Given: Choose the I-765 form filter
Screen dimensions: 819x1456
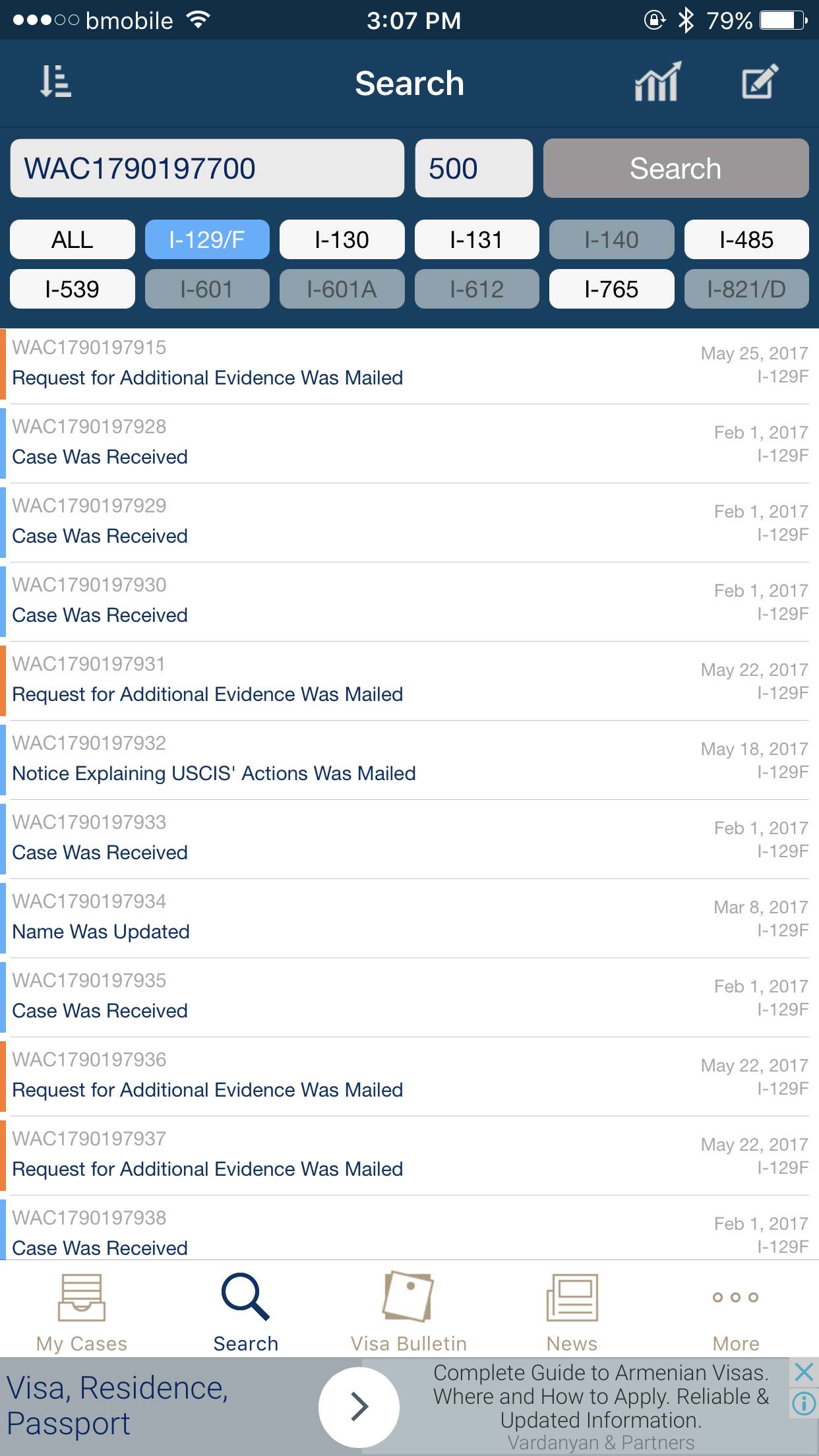Looking at the screenshot, I should (x=611, y=289).
